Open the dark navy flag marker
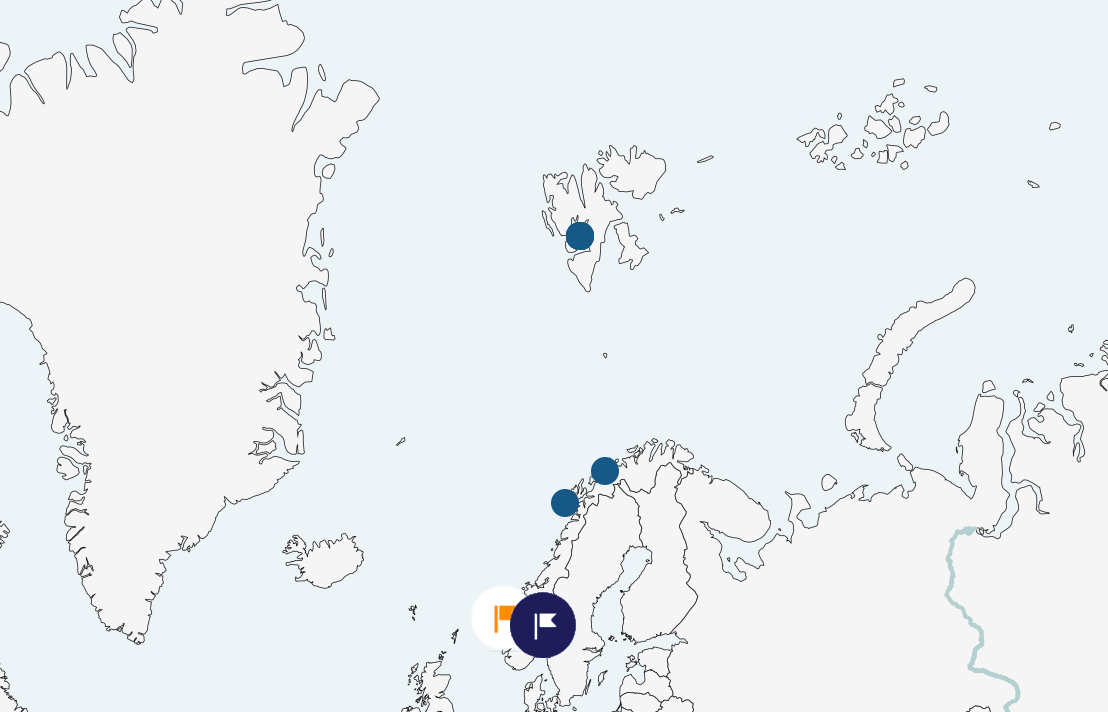1108x712 pixels. click(x=543, y=625)
